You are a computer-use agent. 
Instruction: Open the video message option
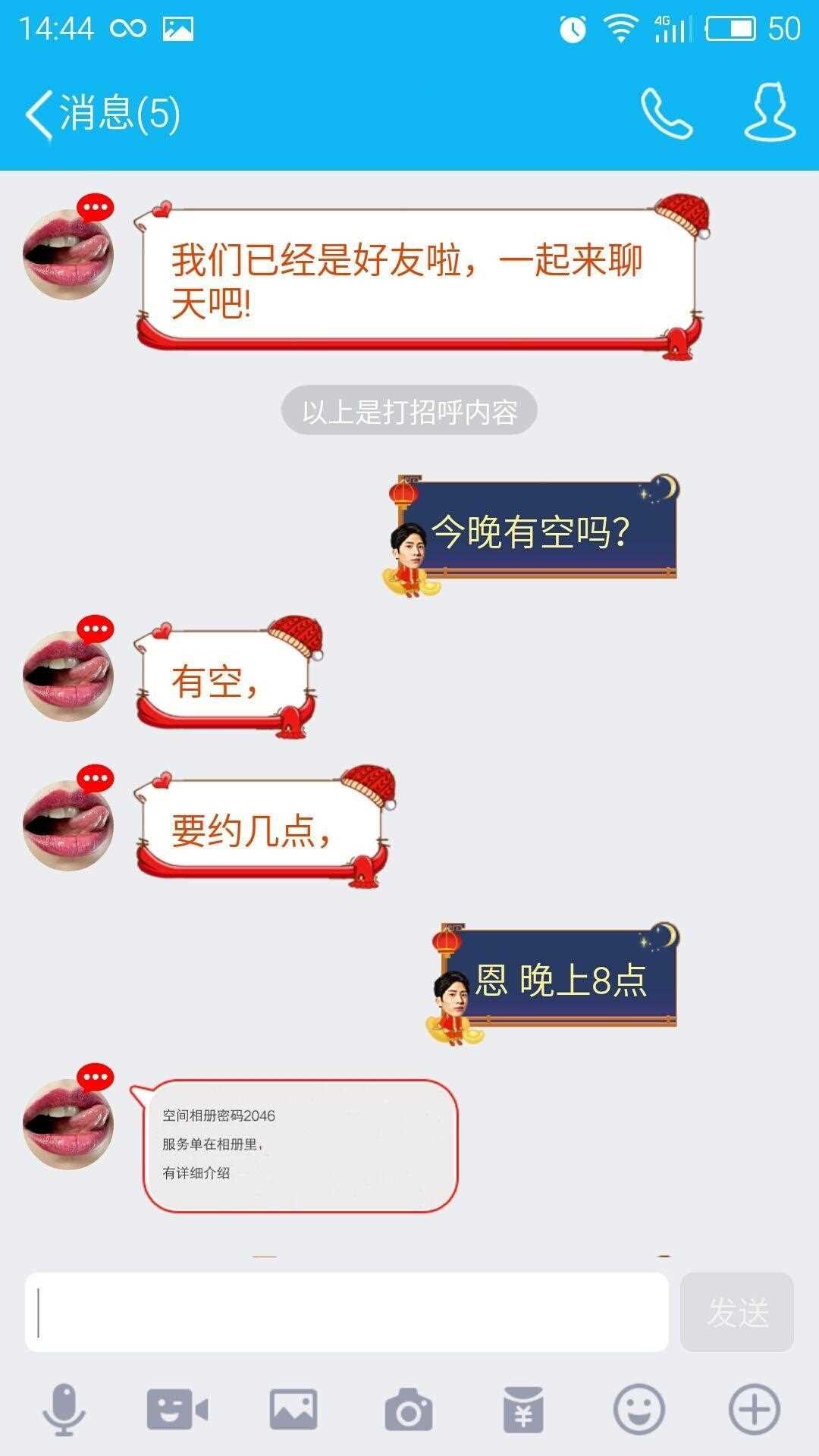pyautogui.click(x=177, y=1410)
